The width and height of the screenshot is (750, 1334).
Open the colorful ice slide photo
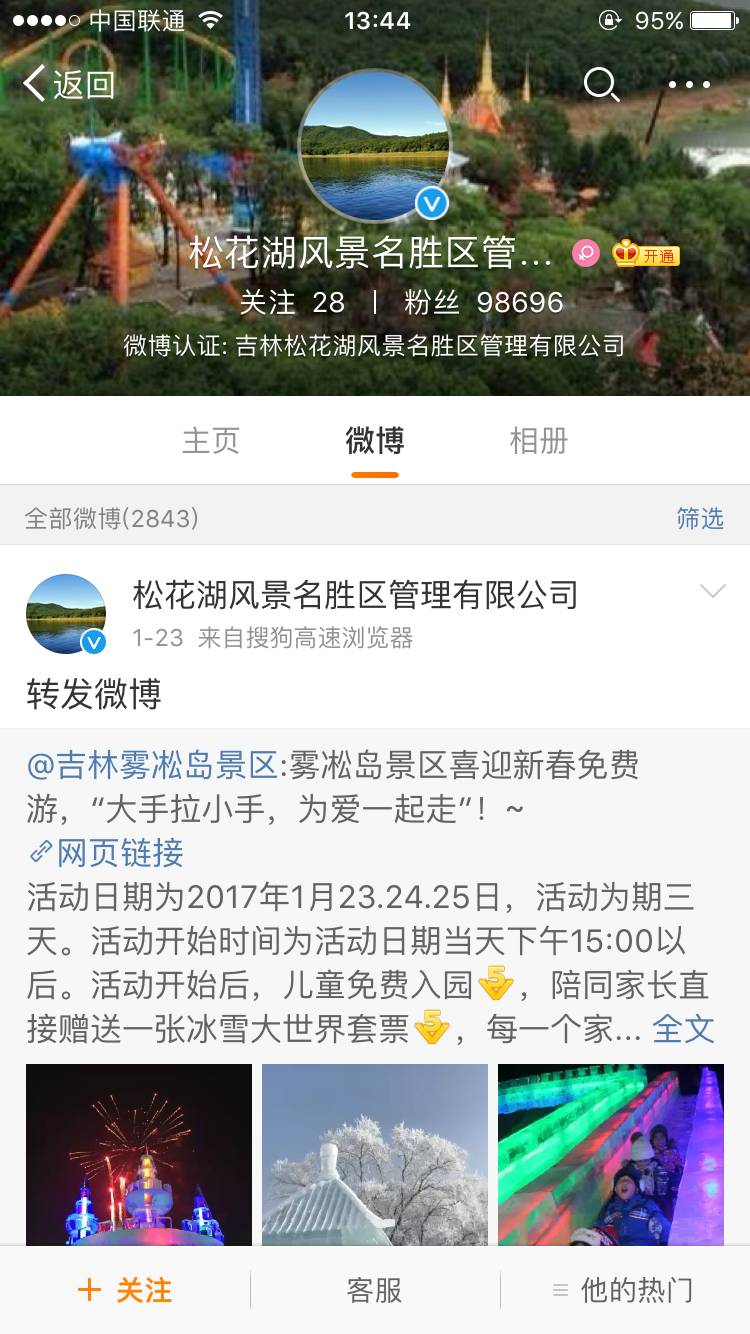pos(611,1154)
